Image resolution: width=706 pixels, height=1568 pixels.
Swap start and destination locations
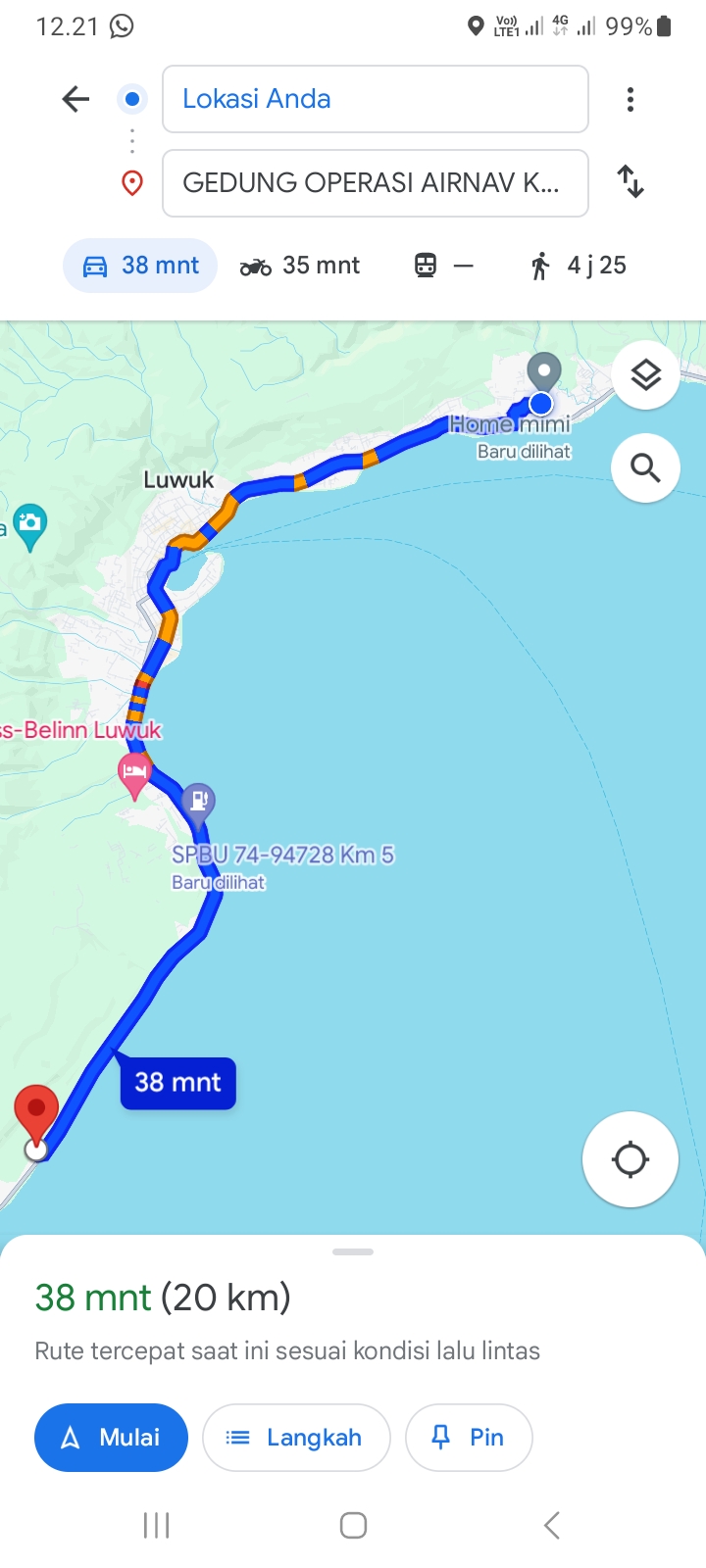tap(630, 182)
